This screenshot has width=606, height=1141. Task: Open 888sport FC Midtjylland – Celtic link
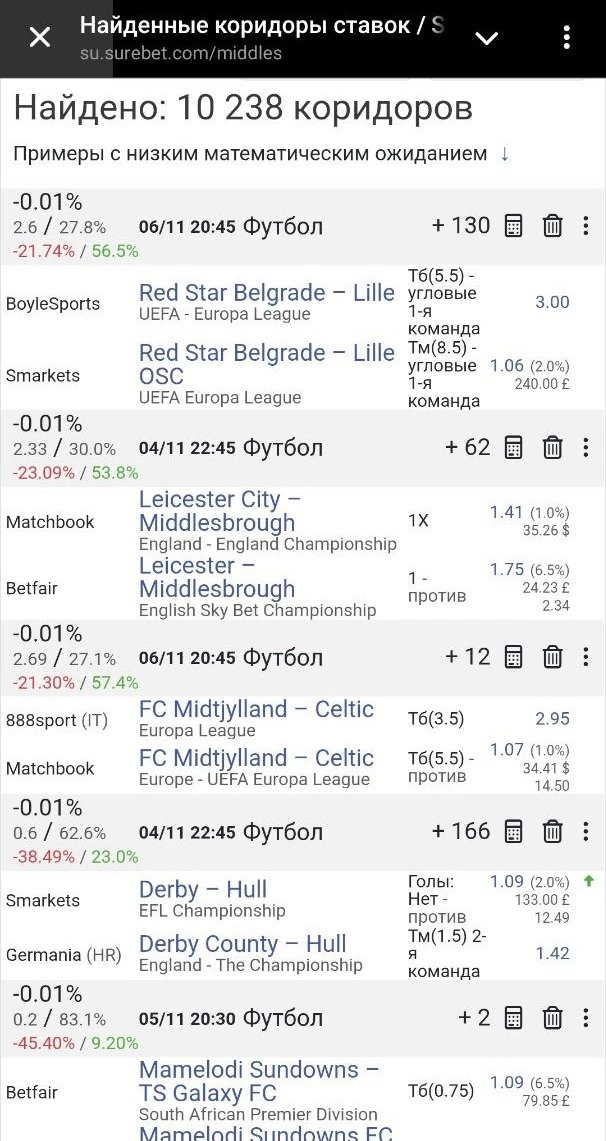point(256,710)
